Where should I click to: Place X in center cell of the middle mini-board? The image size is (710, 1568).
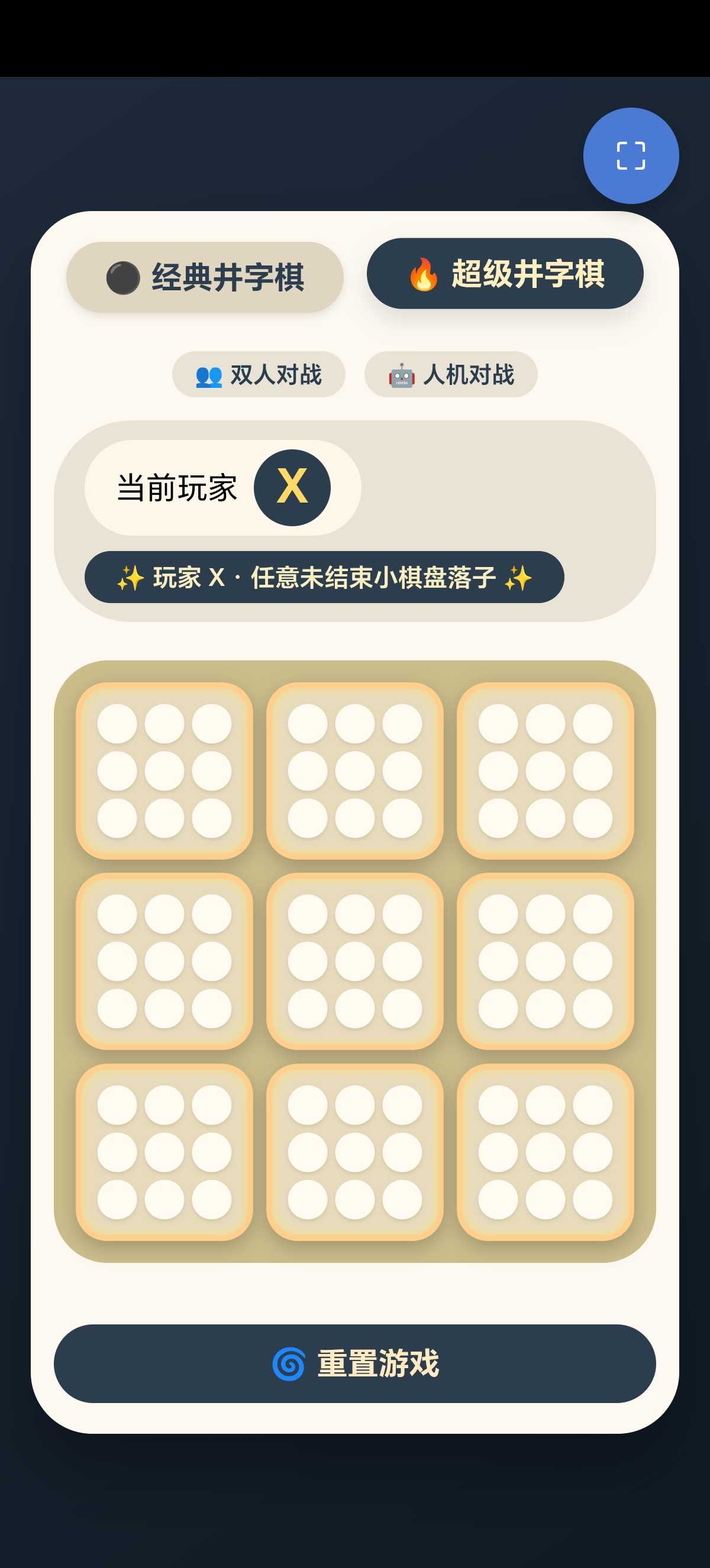(355, 961)
